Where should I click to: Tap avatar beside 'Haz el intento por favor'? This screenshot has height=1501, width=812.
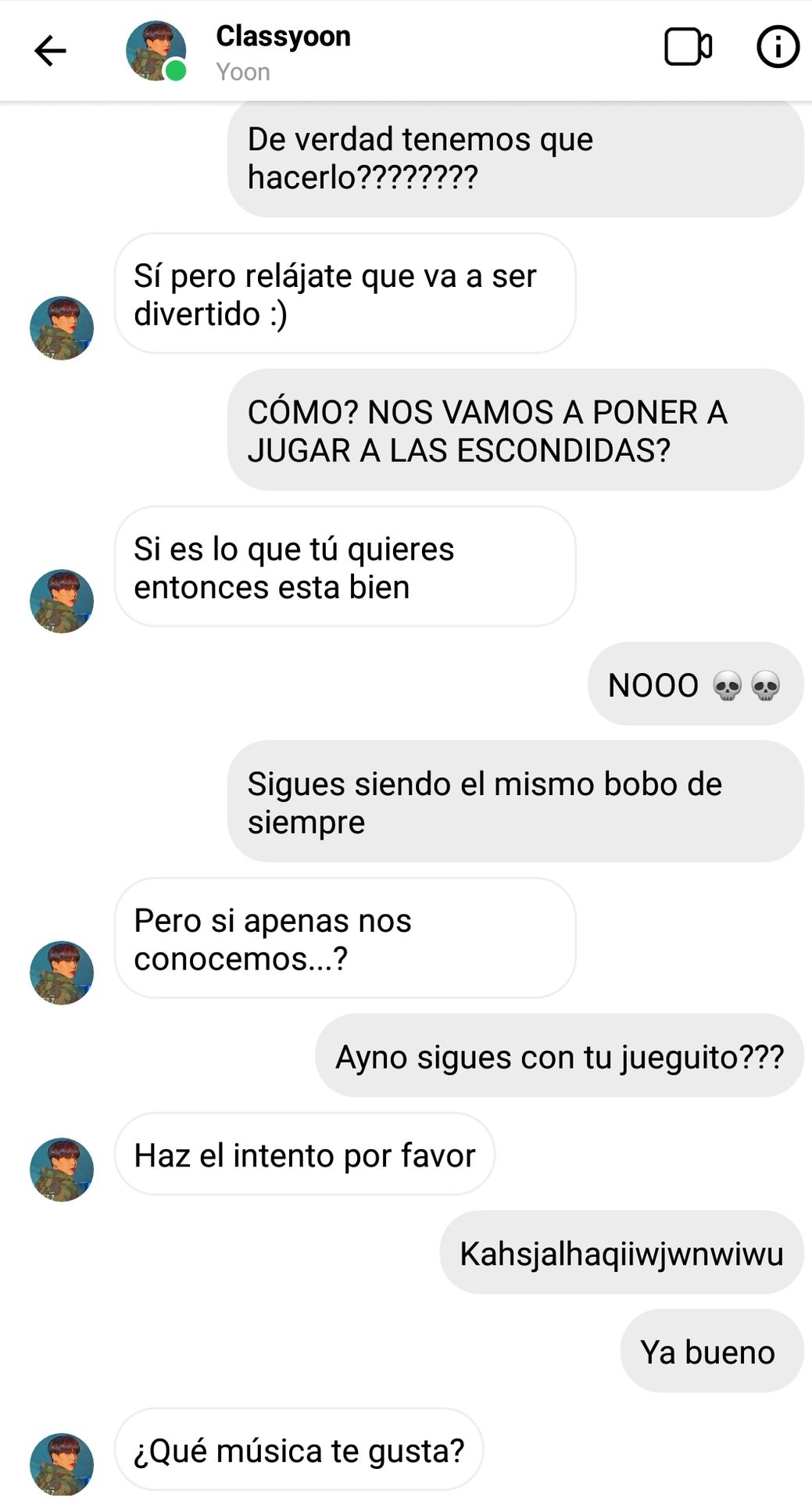pos(62,1169)
